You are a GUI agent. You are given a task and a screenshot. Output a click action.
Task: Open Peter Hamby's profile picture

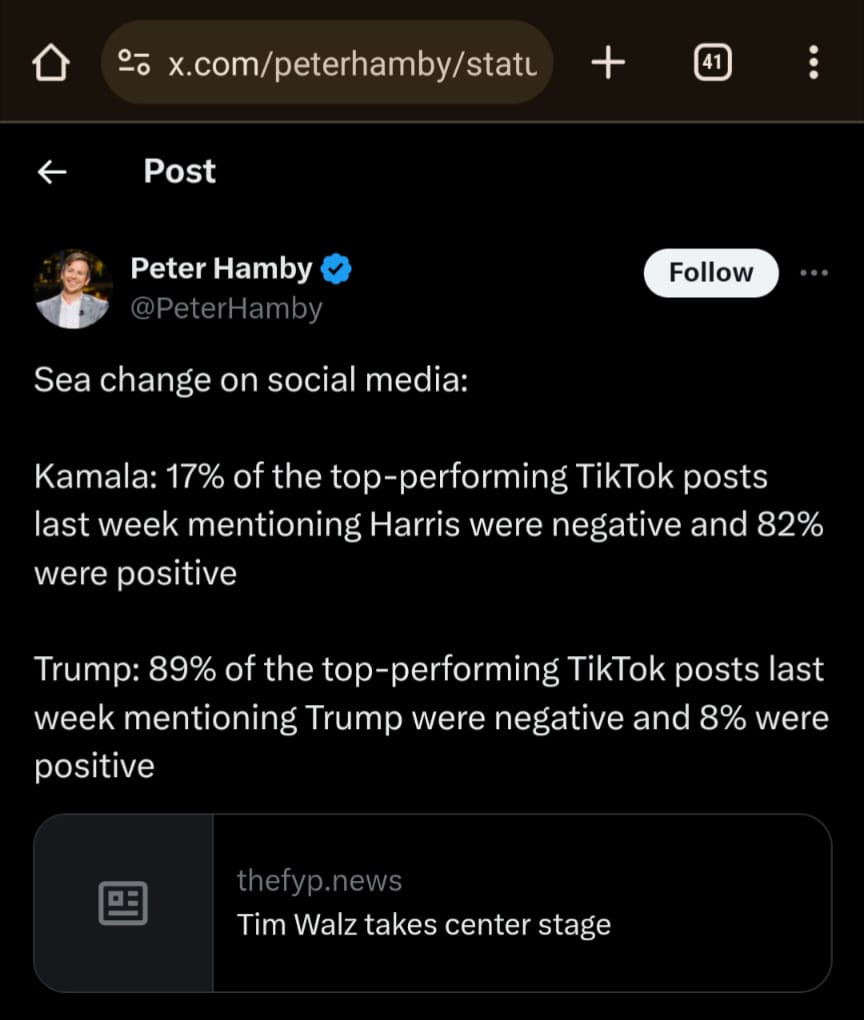[x=73, y=289]
